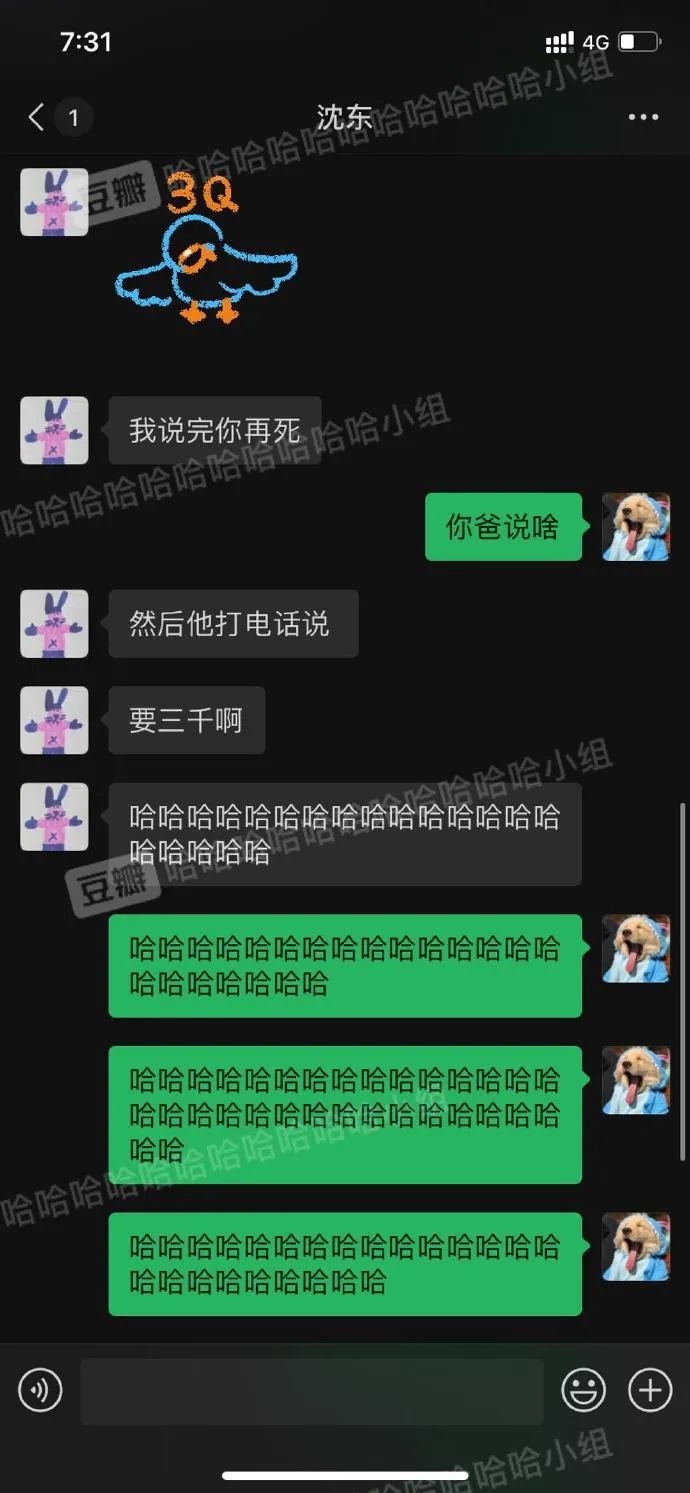Image resolution: width=690 pixels, height=1493 pixels.
Task: Open the chat options three-dot menu
Action: pyautogui.click(x=643, y=118)
